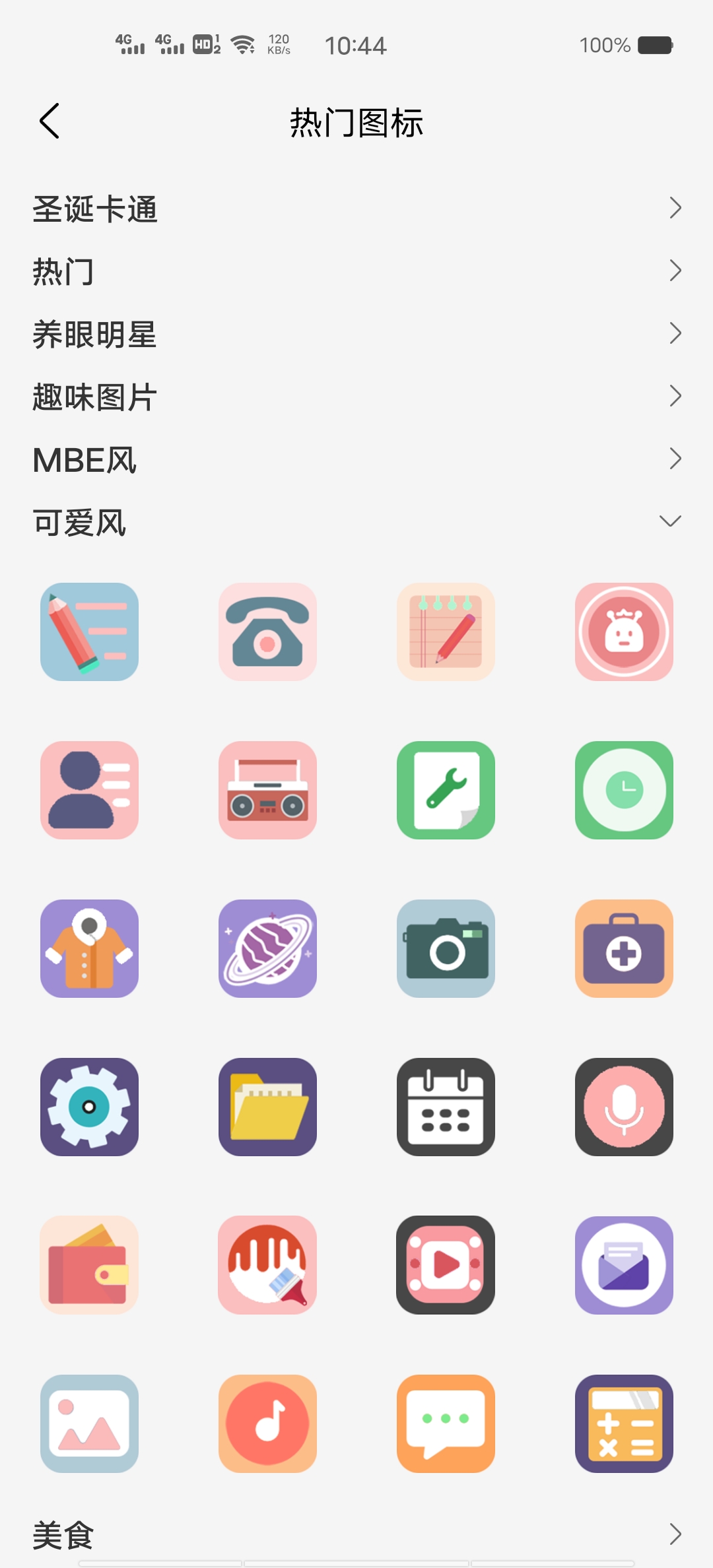This screenshot has width=713, height=1568.
Task: Expand the 美食 category
Action: pos(356,1535)
